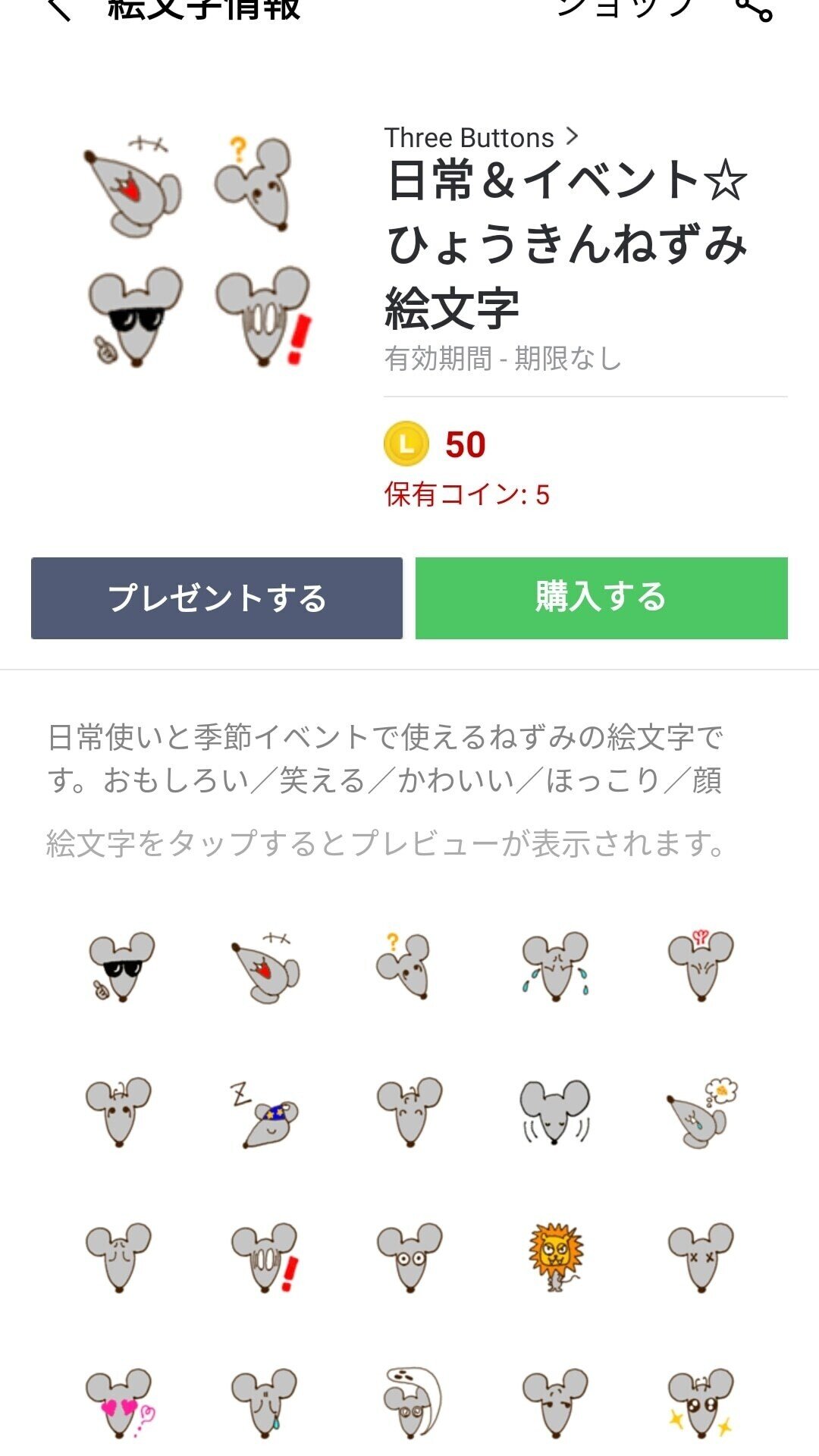Preview the heart-eyes mouse emoji
This screenshot has height=1456, width=819.
(119, 1403)
